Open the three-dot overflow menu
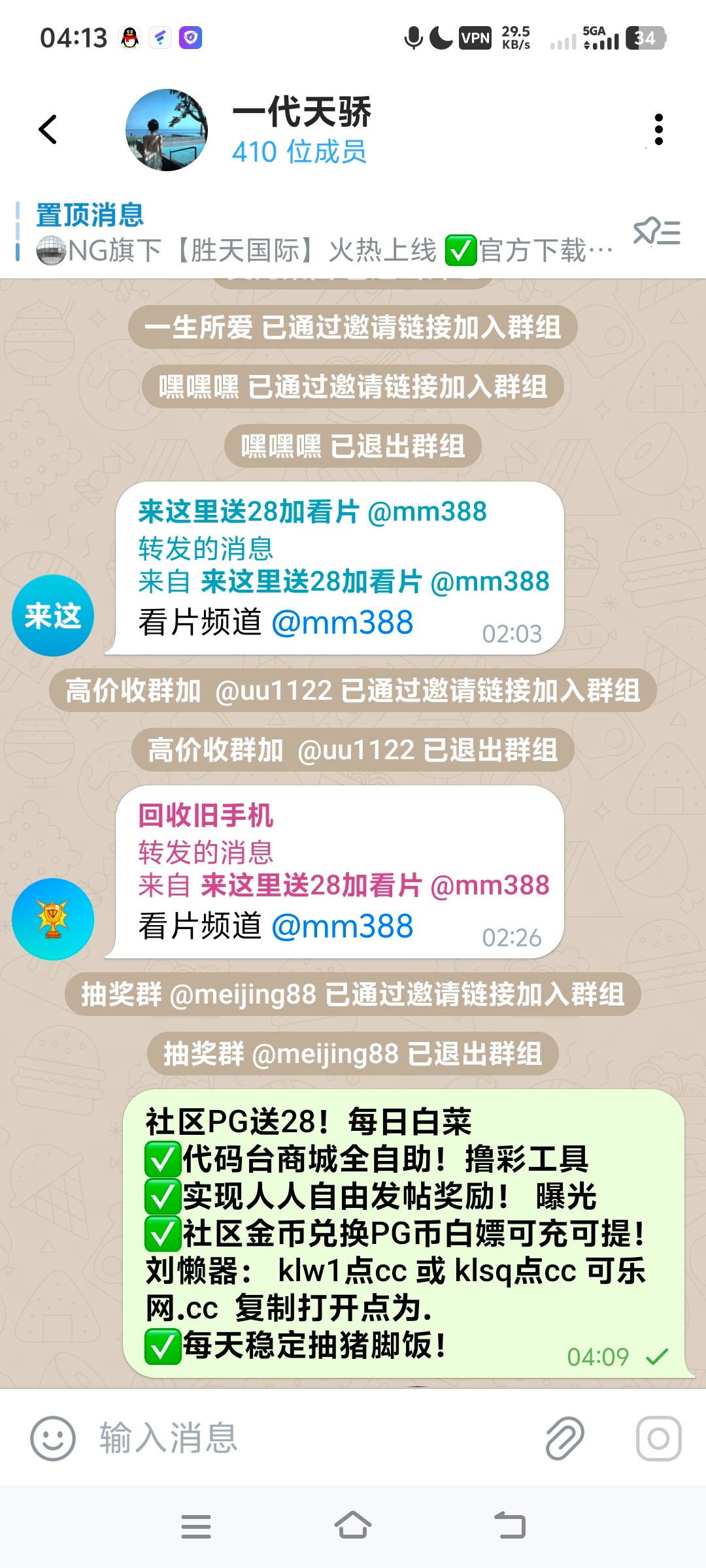 coord(658,129)
